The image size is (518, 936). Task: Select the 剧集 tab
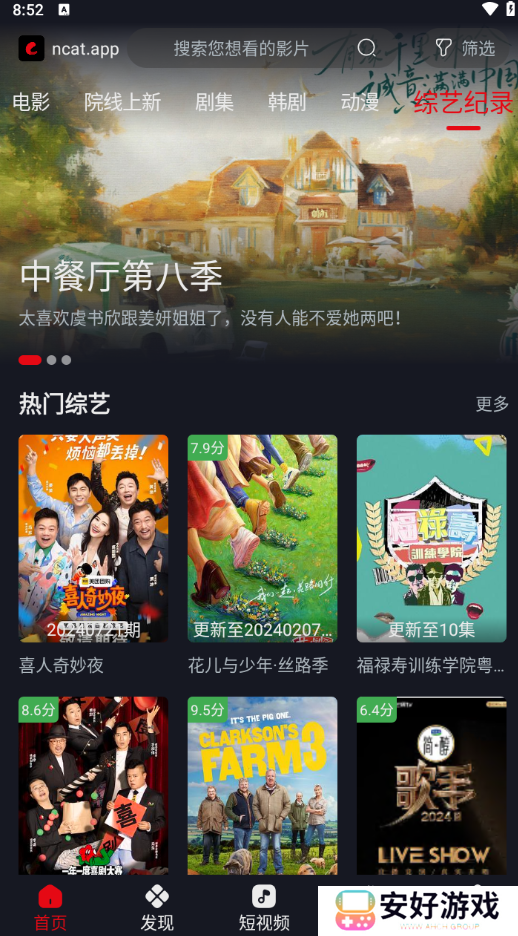click(x=214, y=103)
